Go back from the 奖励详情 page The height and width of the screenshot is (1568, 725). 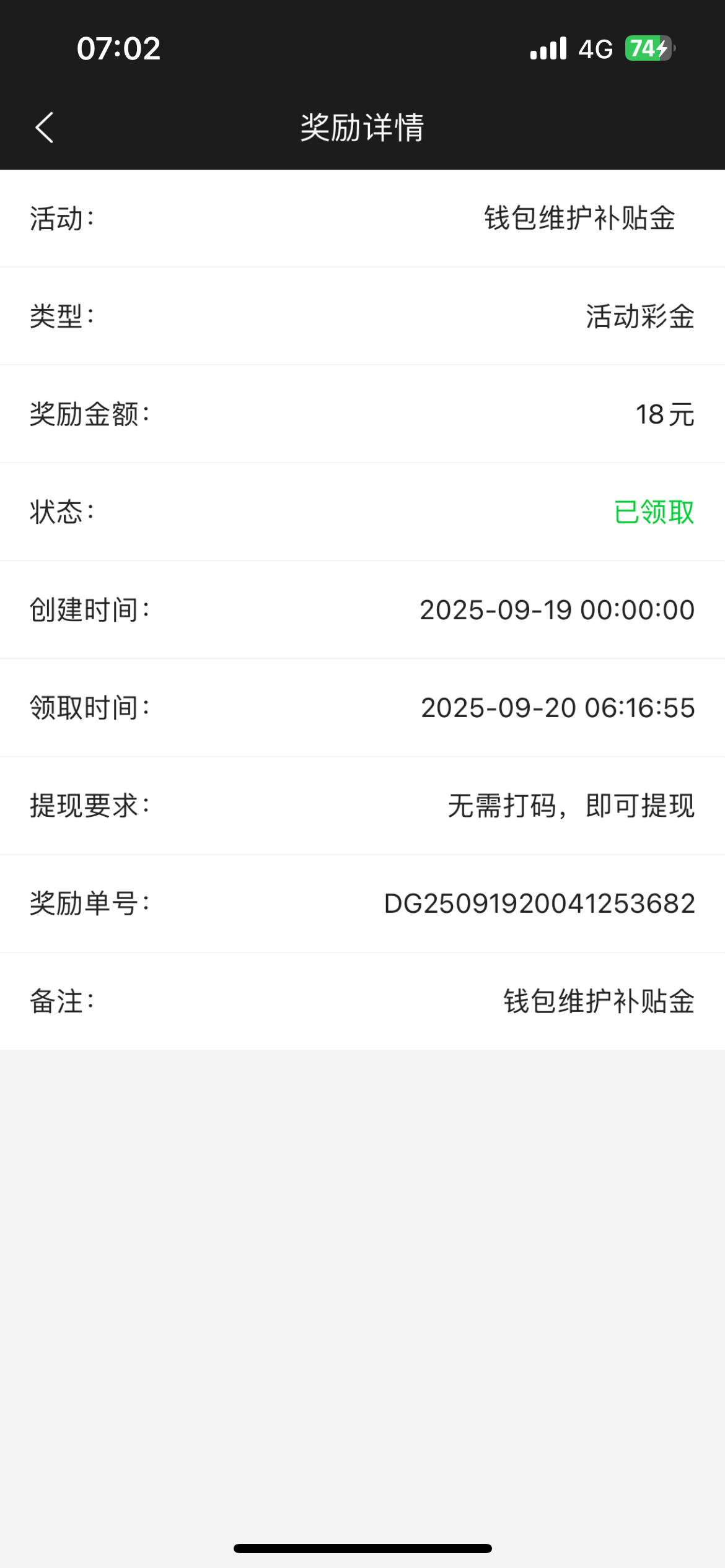[x=45, y=128]
